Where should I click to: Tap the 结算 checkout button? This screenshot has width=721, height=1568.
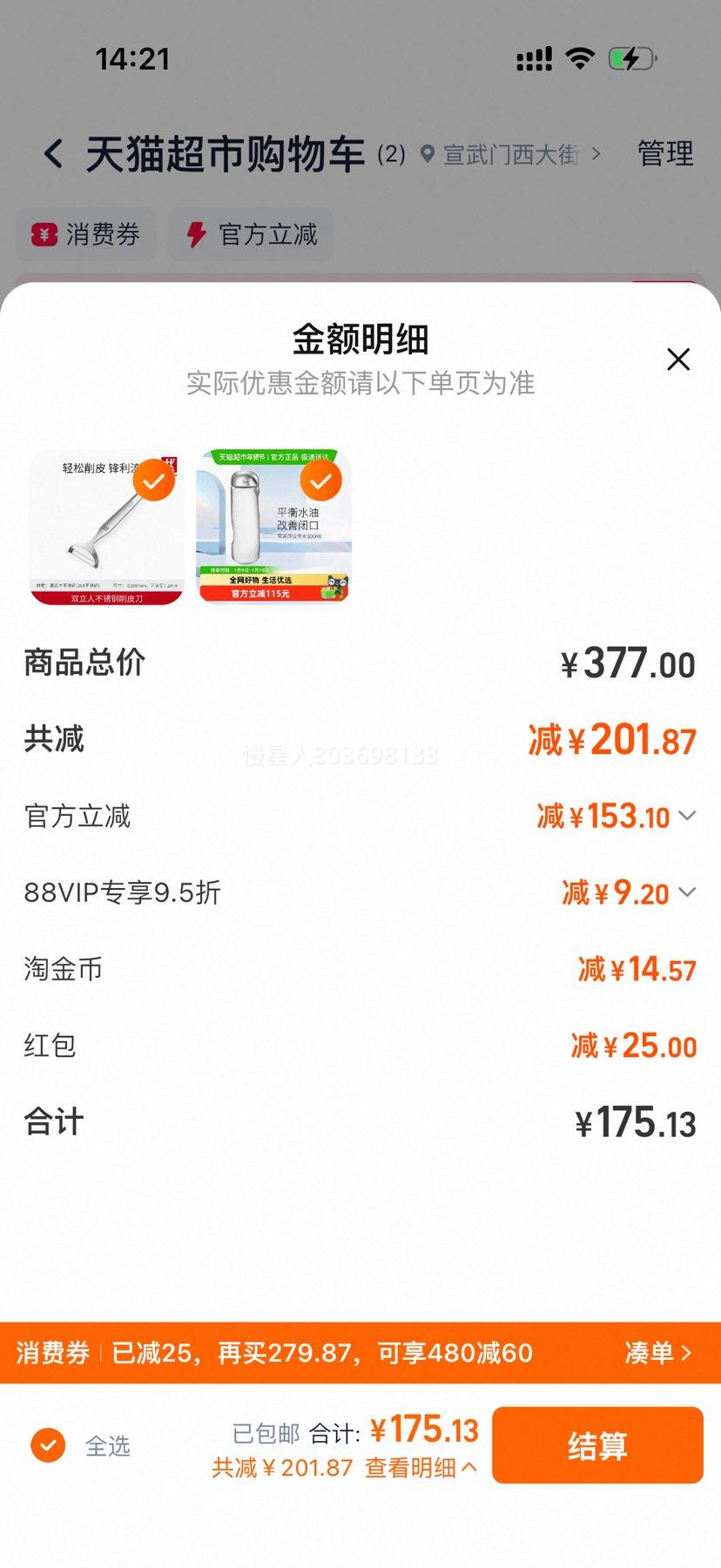[x=597, y=1444]
